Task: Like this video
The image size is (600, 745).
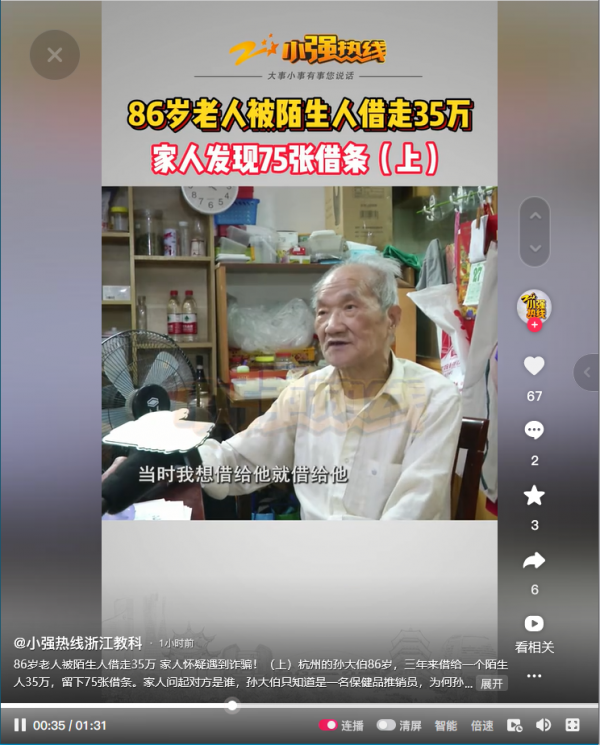Action: tap(534, 366)
